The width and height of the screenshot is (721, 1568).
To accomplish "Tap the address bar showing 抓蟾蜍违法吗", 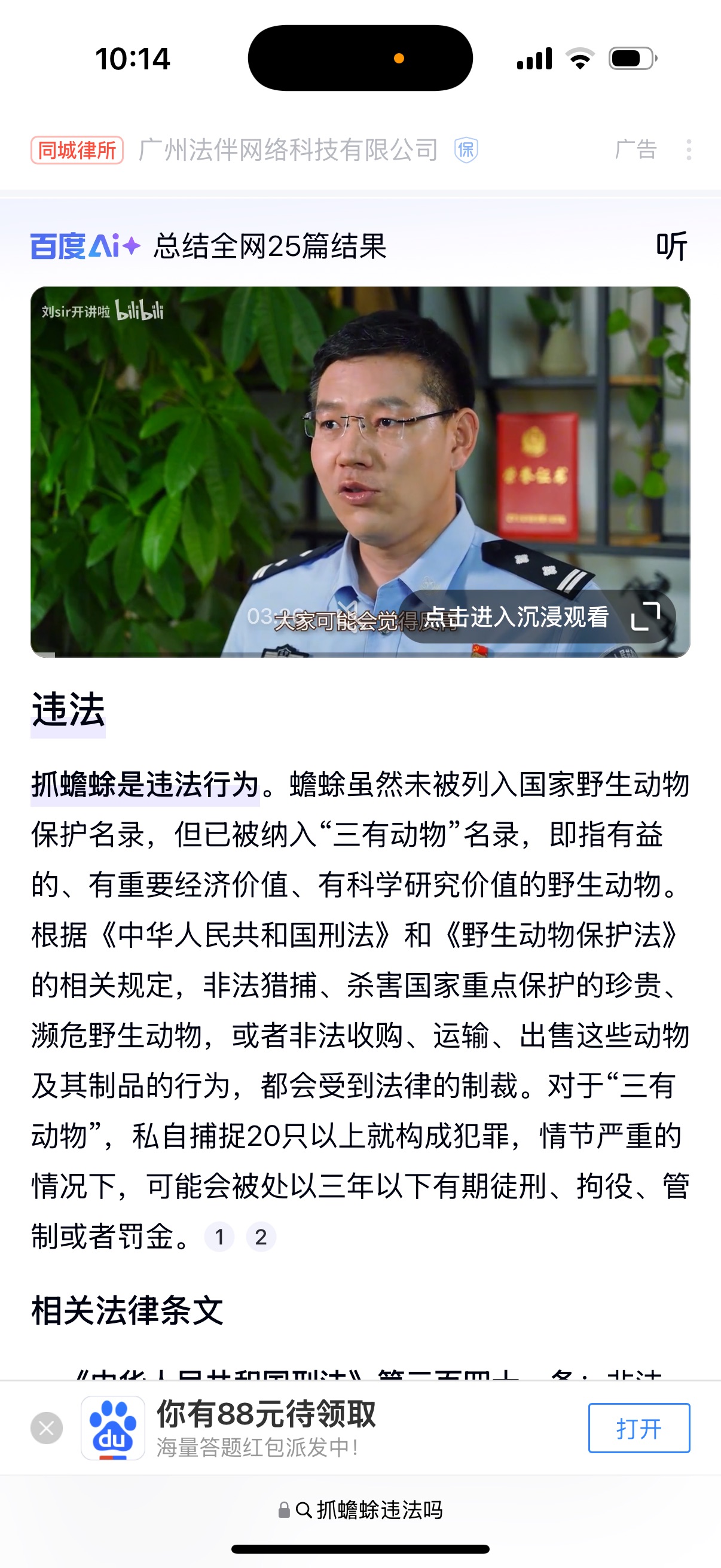I will click(x=362, y=1509).
